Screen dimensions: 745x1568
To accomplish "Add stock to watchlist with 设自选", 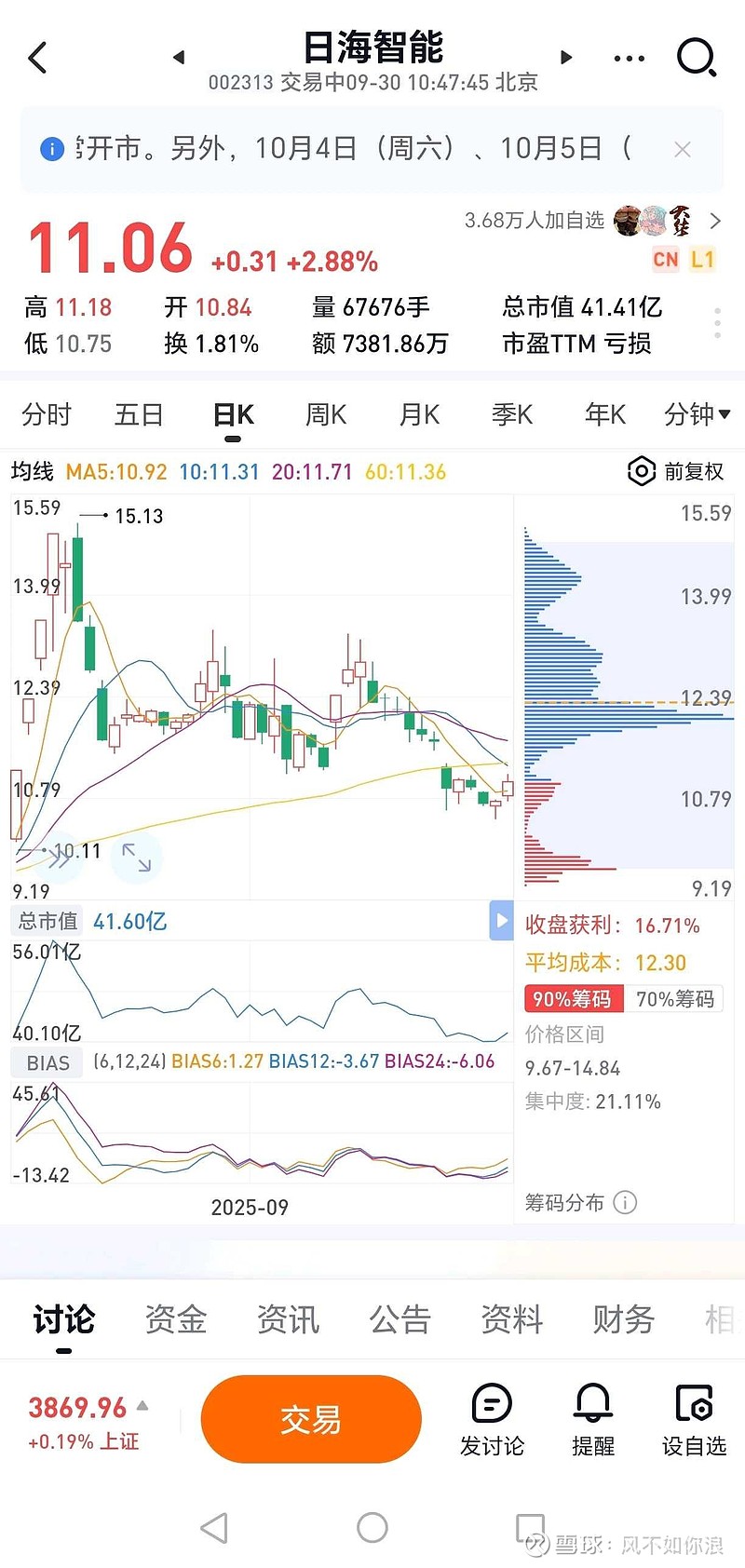I will coord(694,1420).
